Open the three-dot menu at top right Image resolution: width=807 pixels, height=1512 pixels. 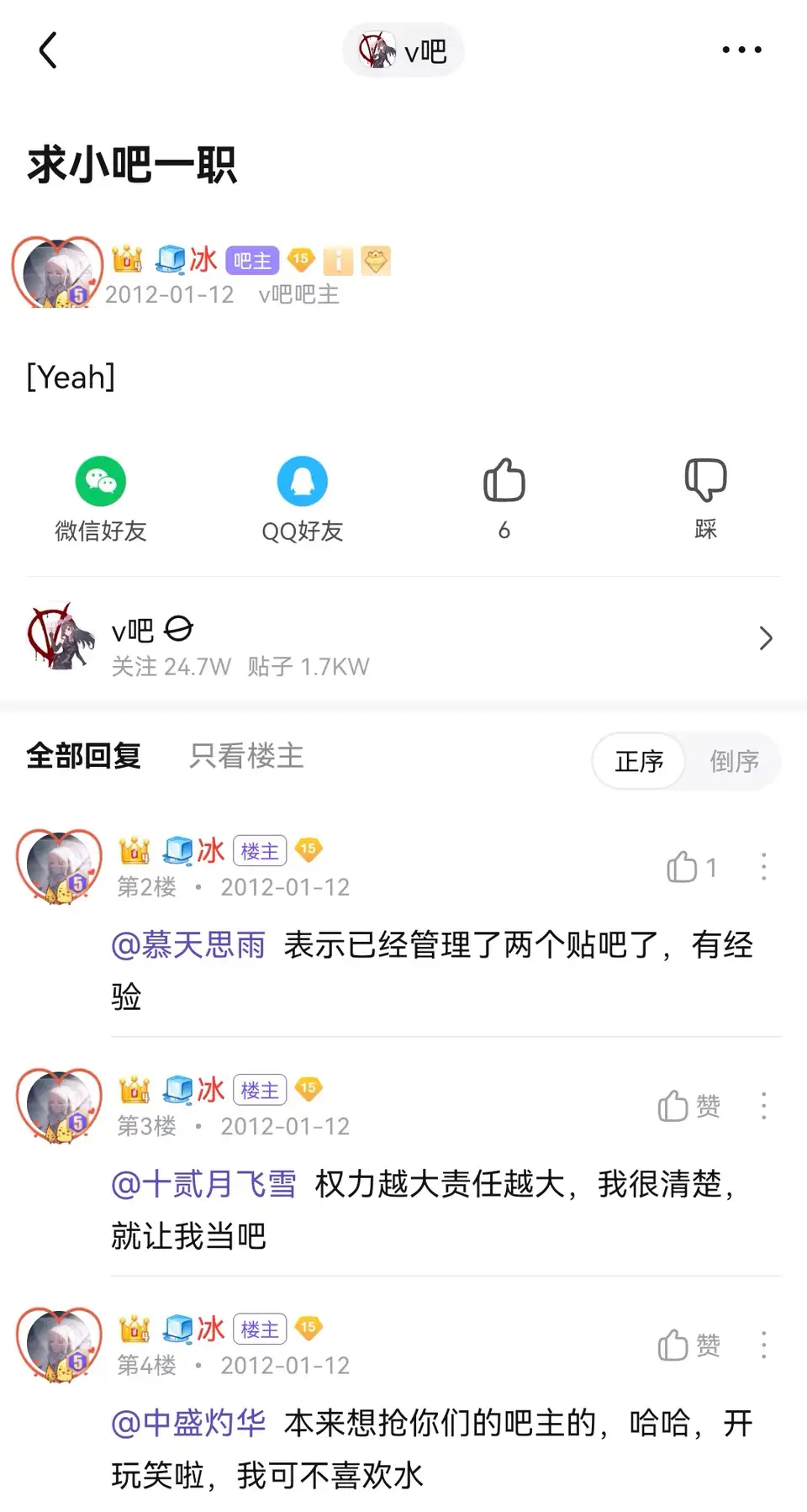pos(741,50)
